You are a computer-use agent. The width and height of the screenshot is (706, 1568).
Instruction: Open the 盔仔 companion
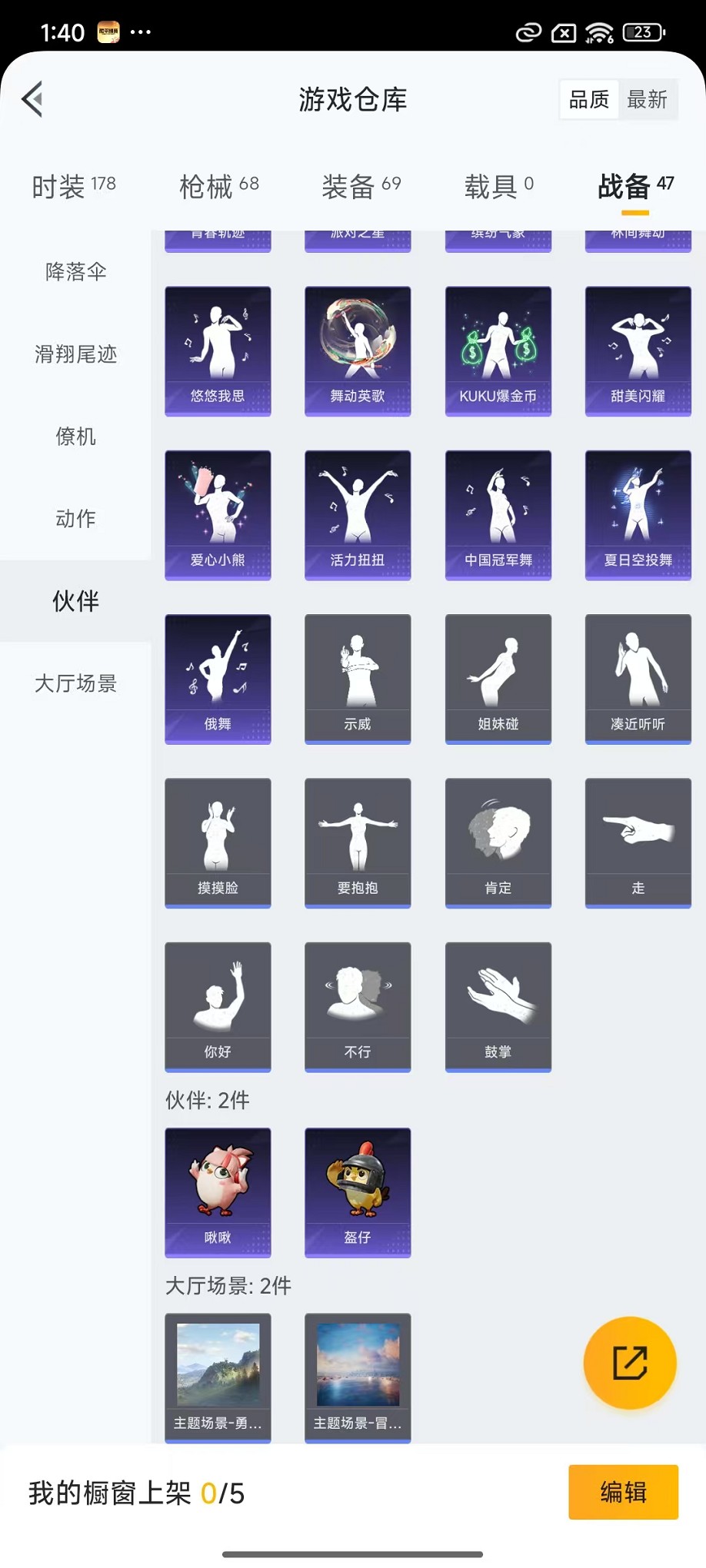358,1192
